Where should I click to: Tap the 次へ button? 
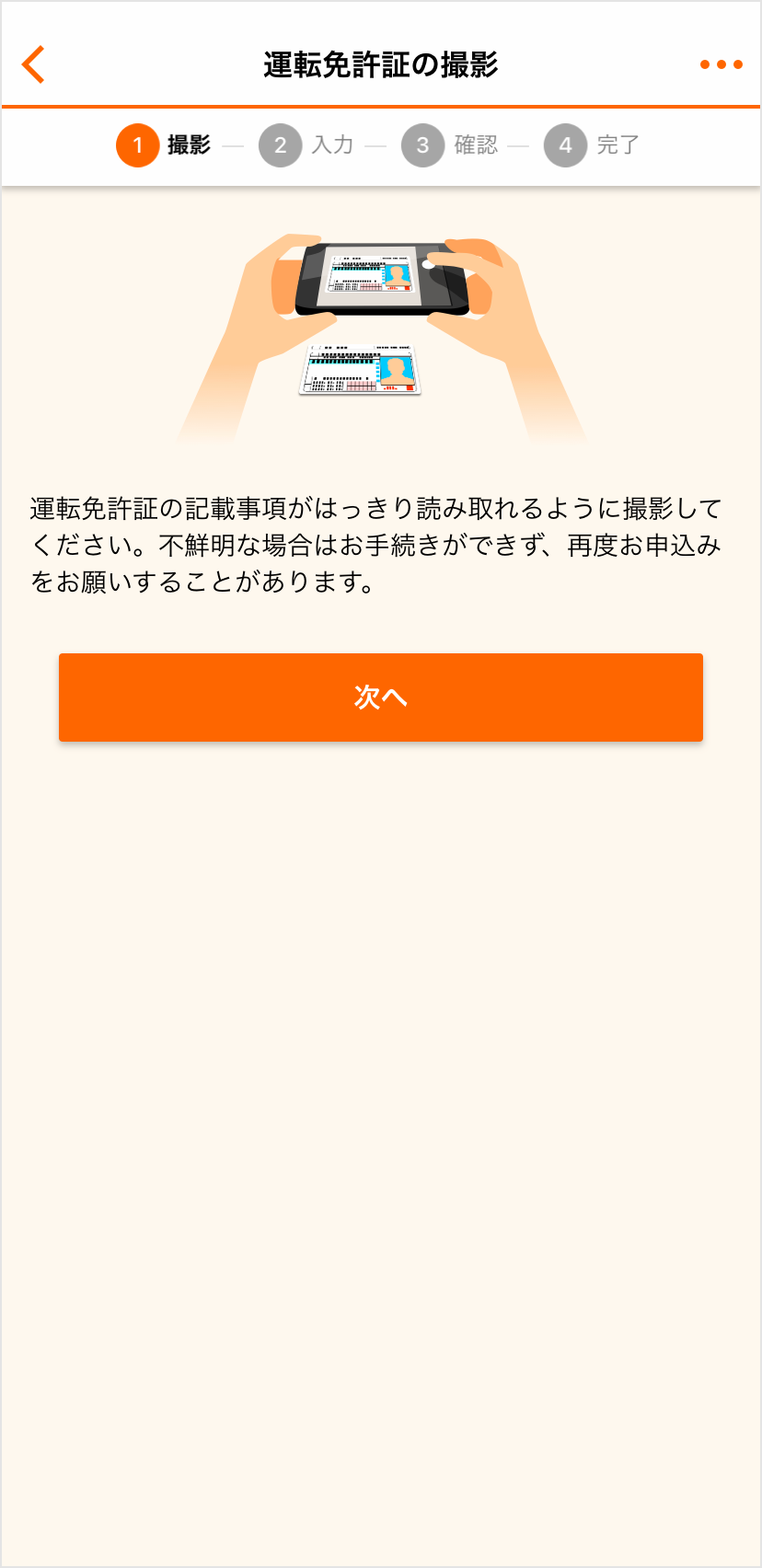tap(381, 697)
